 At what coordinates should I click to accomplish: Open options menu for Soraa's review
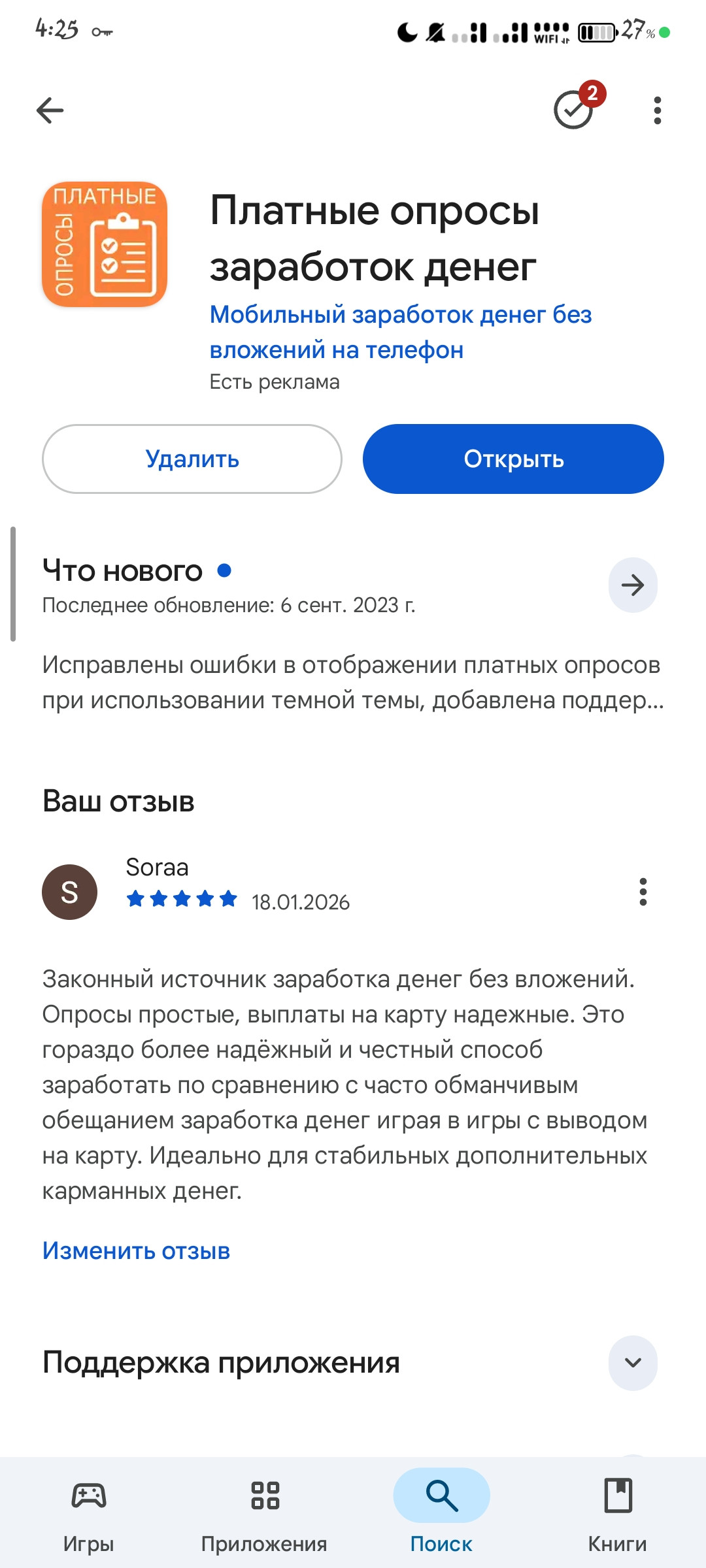[x=643, y=892]
